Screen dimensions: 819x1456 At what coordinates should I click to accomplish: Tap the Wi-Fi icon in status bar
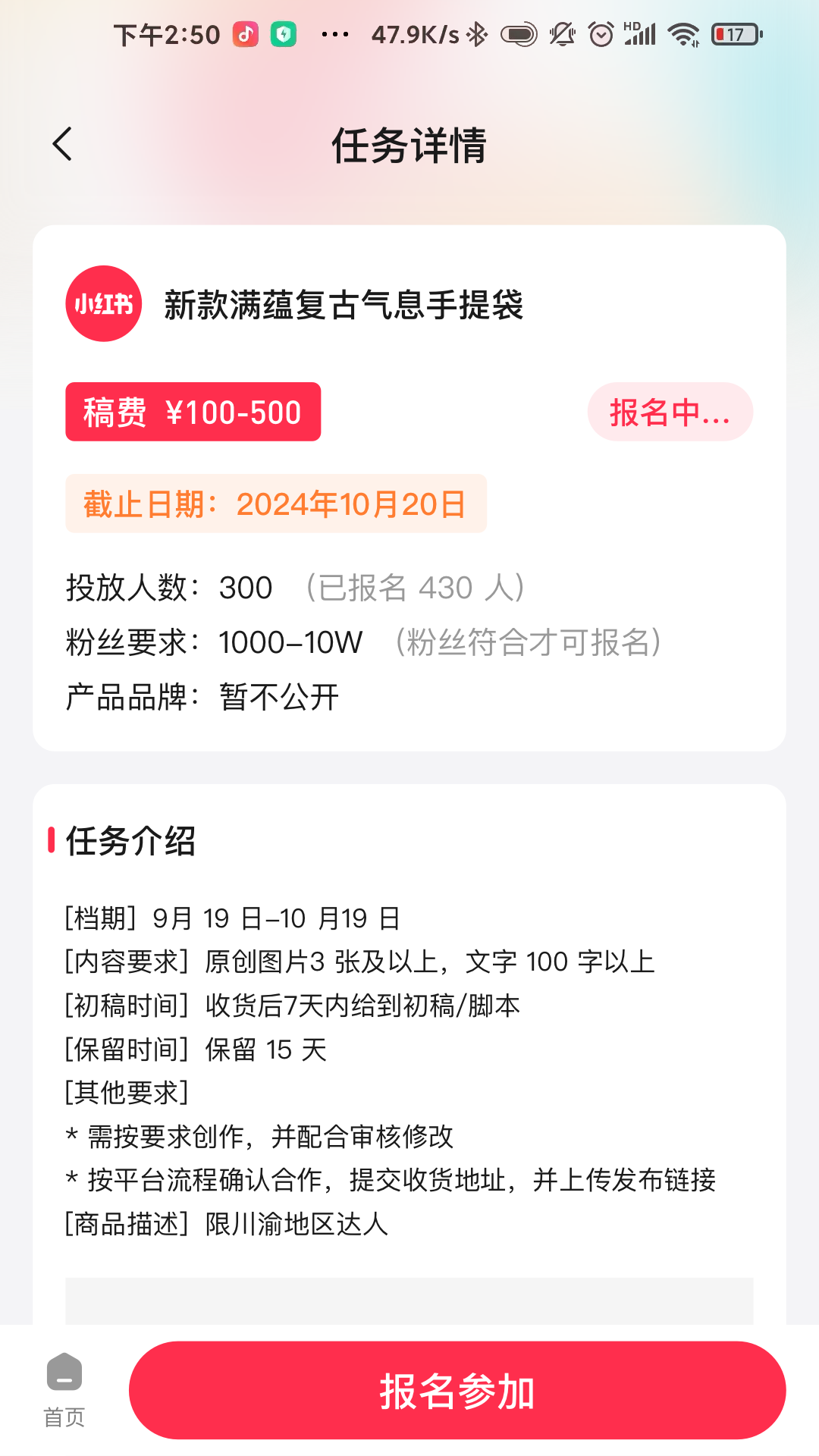[682, 34]
